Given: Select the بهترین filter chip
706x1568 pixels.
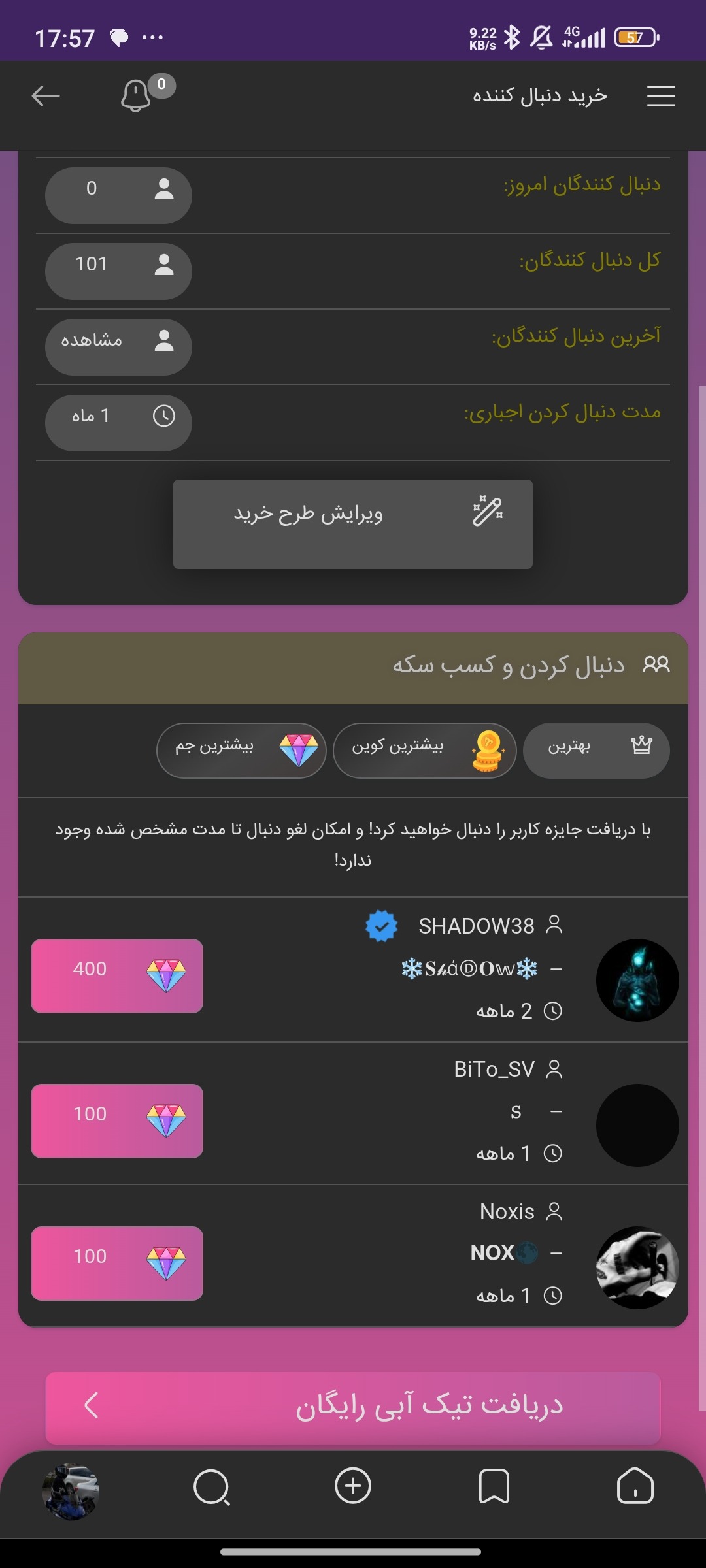Looking at the screenshot, I should pyautogui.click(x=596, y=750).
